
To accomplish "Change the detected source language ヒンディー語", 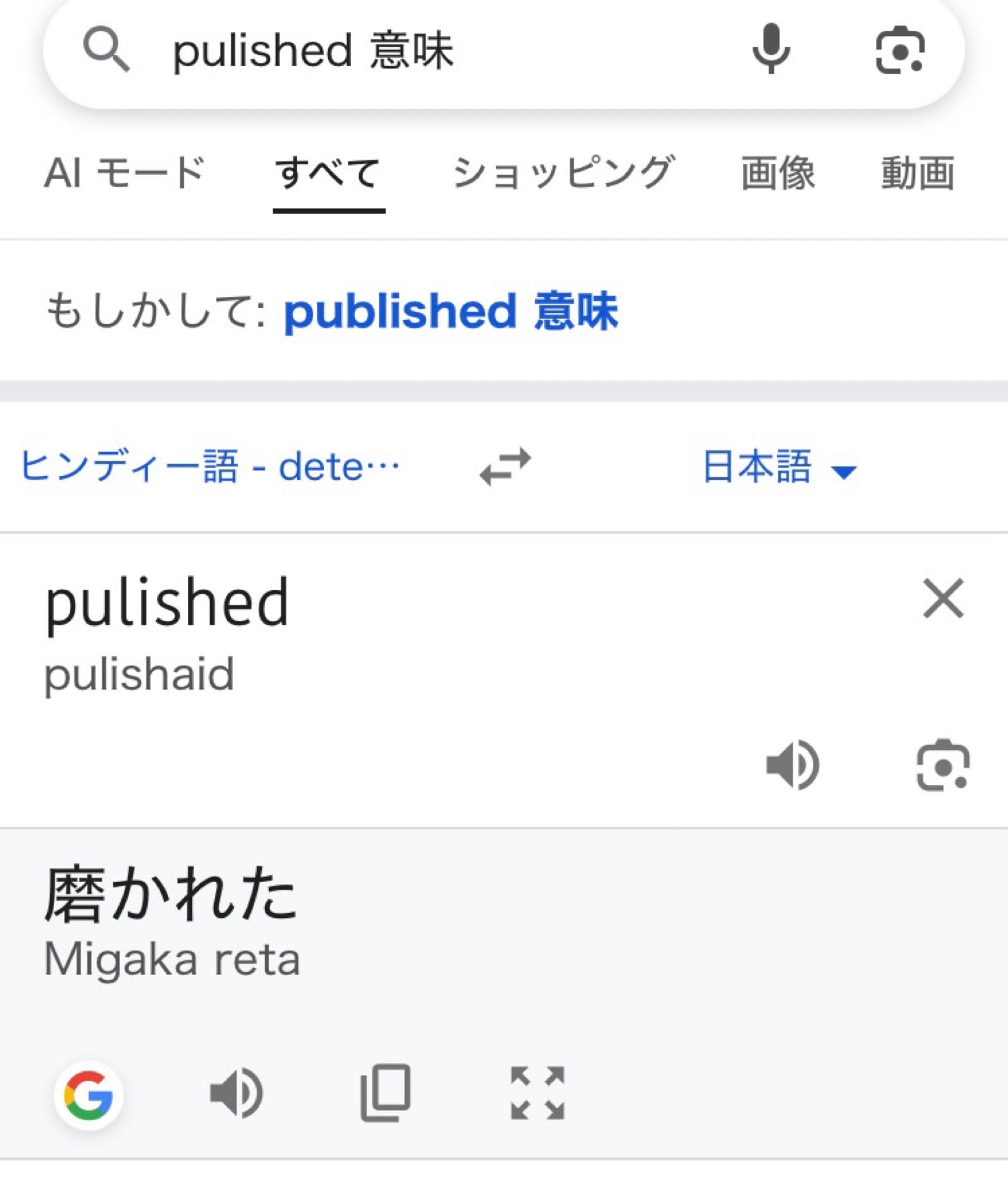I will point(210,467).
